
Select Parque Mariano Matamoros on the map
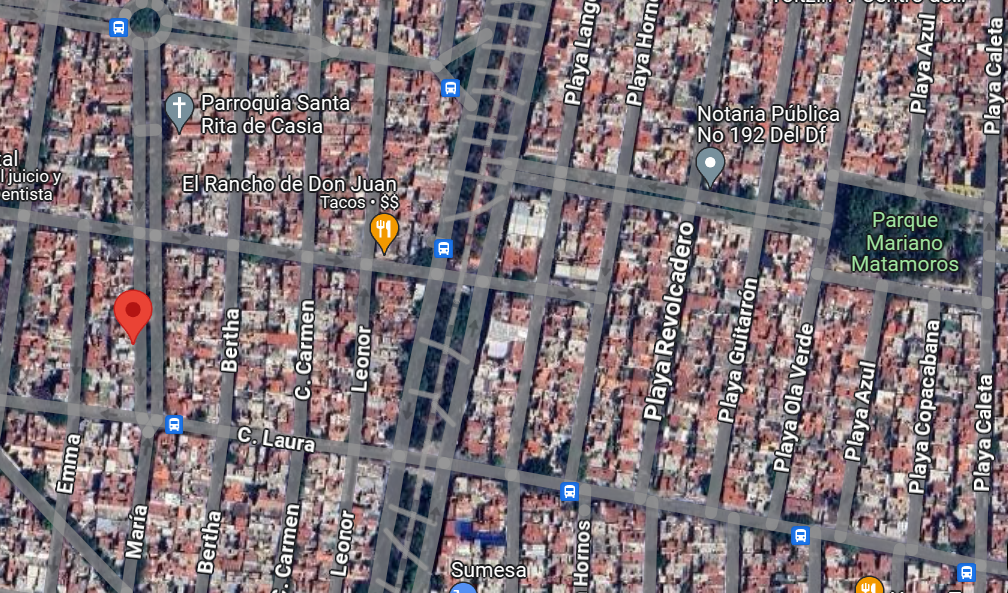click(x=904, y=242)
